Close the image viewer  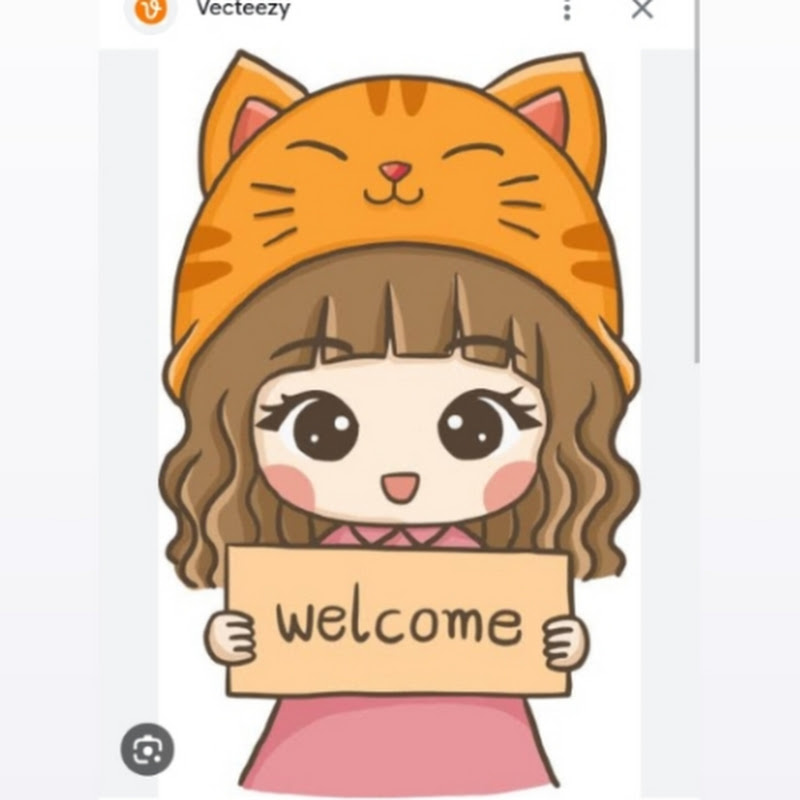click(x=642, y=9)
